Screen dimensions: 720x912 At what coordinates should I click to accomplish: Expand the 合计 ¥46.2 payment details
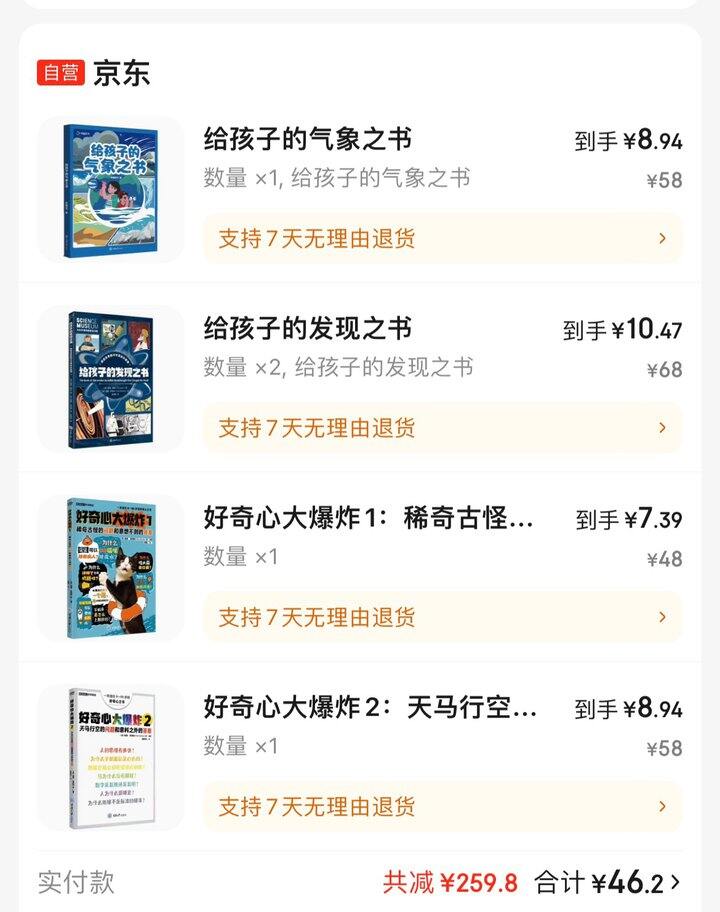610,882
